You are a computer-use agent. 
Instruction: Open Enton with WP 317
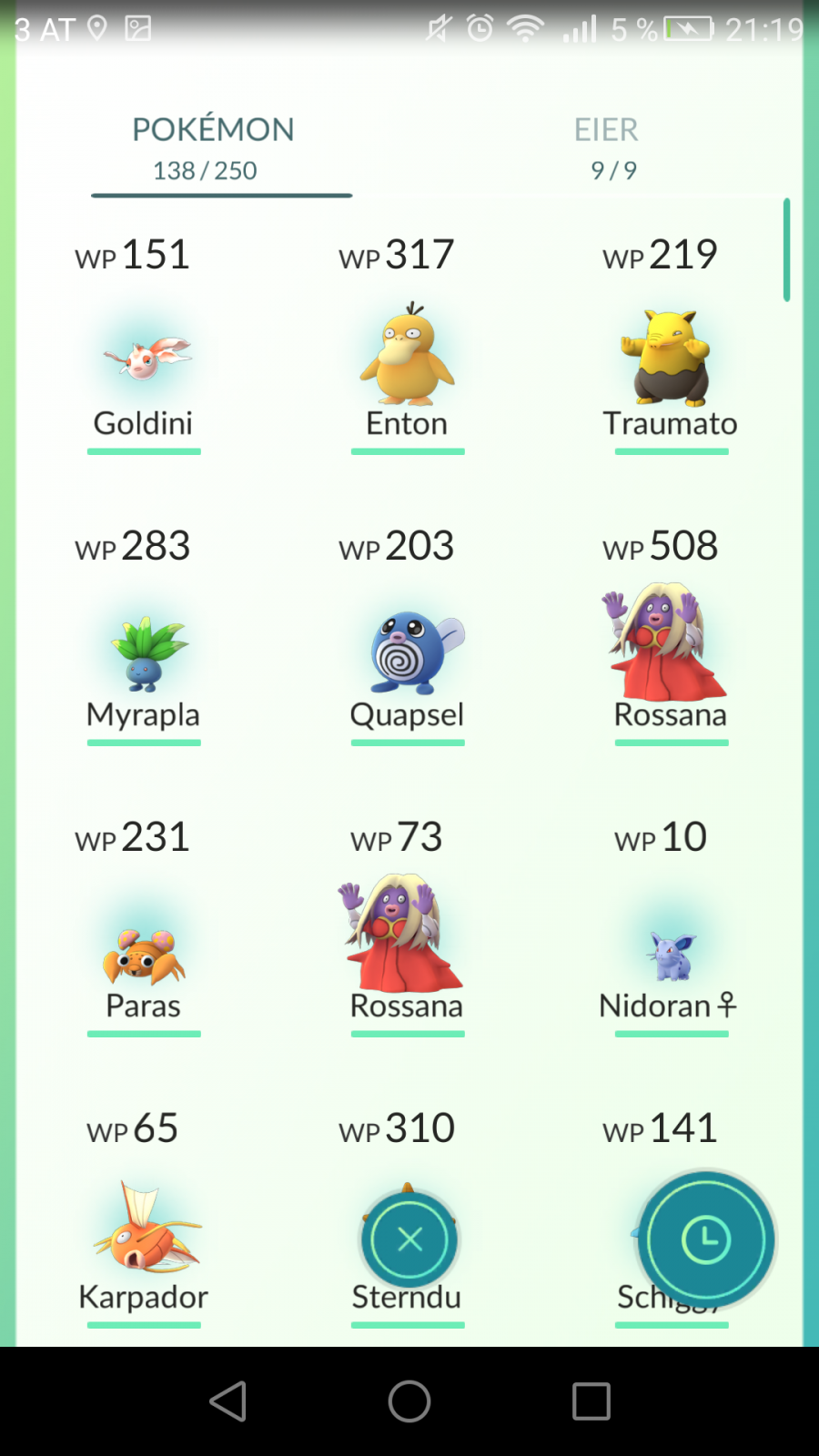407,346
